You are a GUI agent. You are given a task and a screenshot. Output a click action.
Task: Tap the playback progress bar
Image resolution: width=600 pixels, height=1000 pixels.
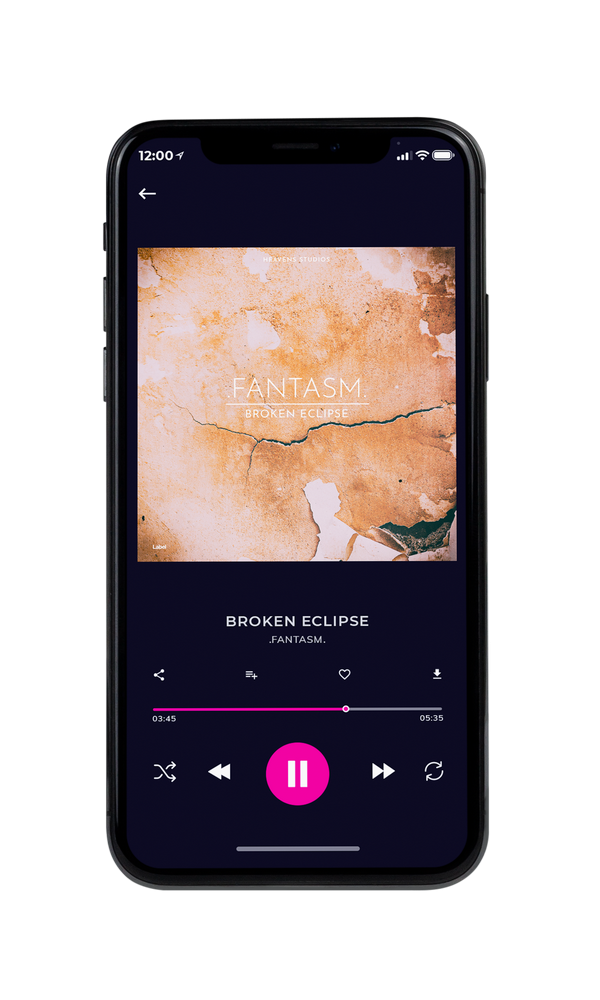coord(297,709)
